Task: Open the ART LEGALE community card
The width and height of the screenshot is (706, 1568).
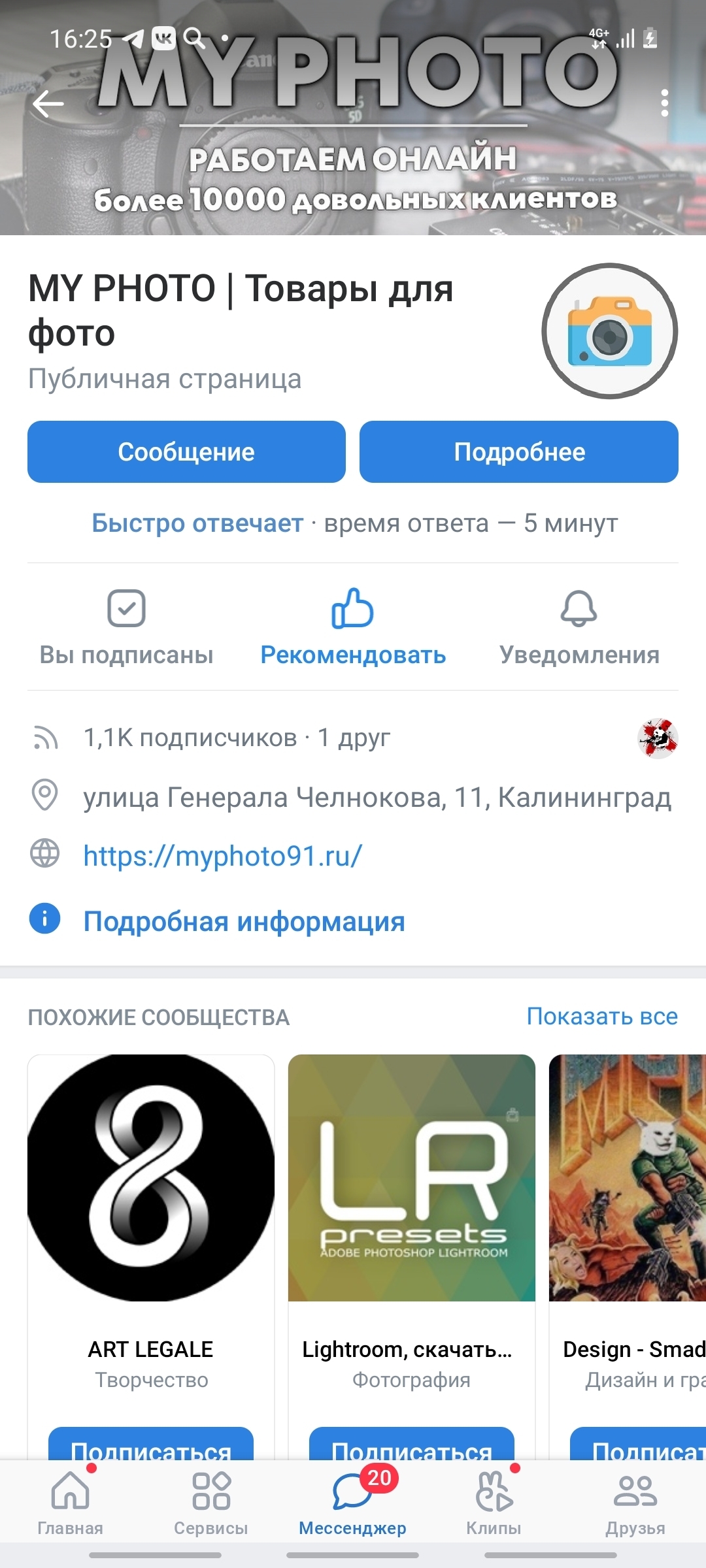Action: (151, 1209)
